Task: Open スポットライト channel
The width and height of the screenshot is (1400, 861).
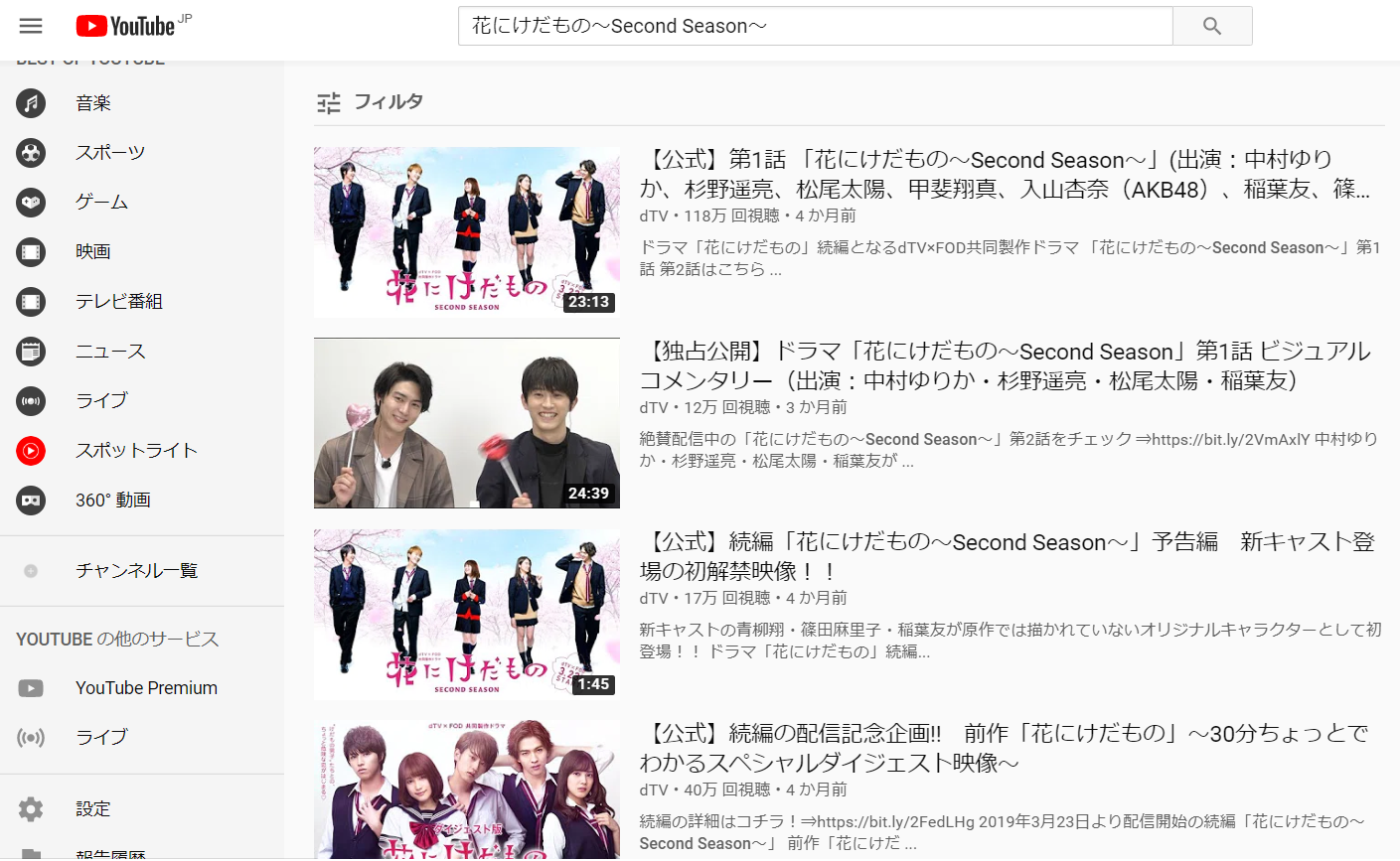Action: [136, 451]
